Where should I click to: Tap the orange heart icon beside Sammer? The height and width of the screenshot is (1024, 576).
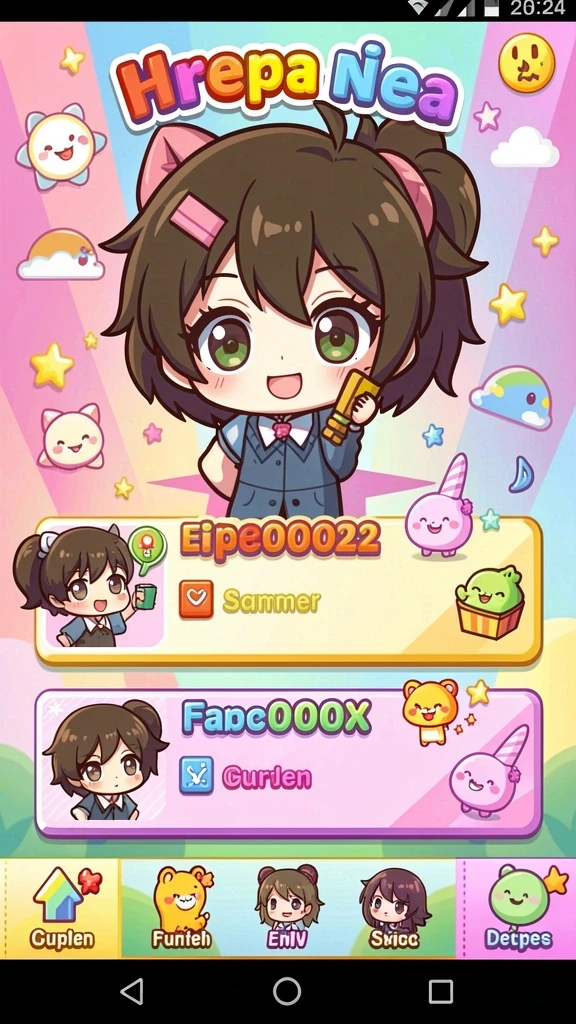(196, 599)
